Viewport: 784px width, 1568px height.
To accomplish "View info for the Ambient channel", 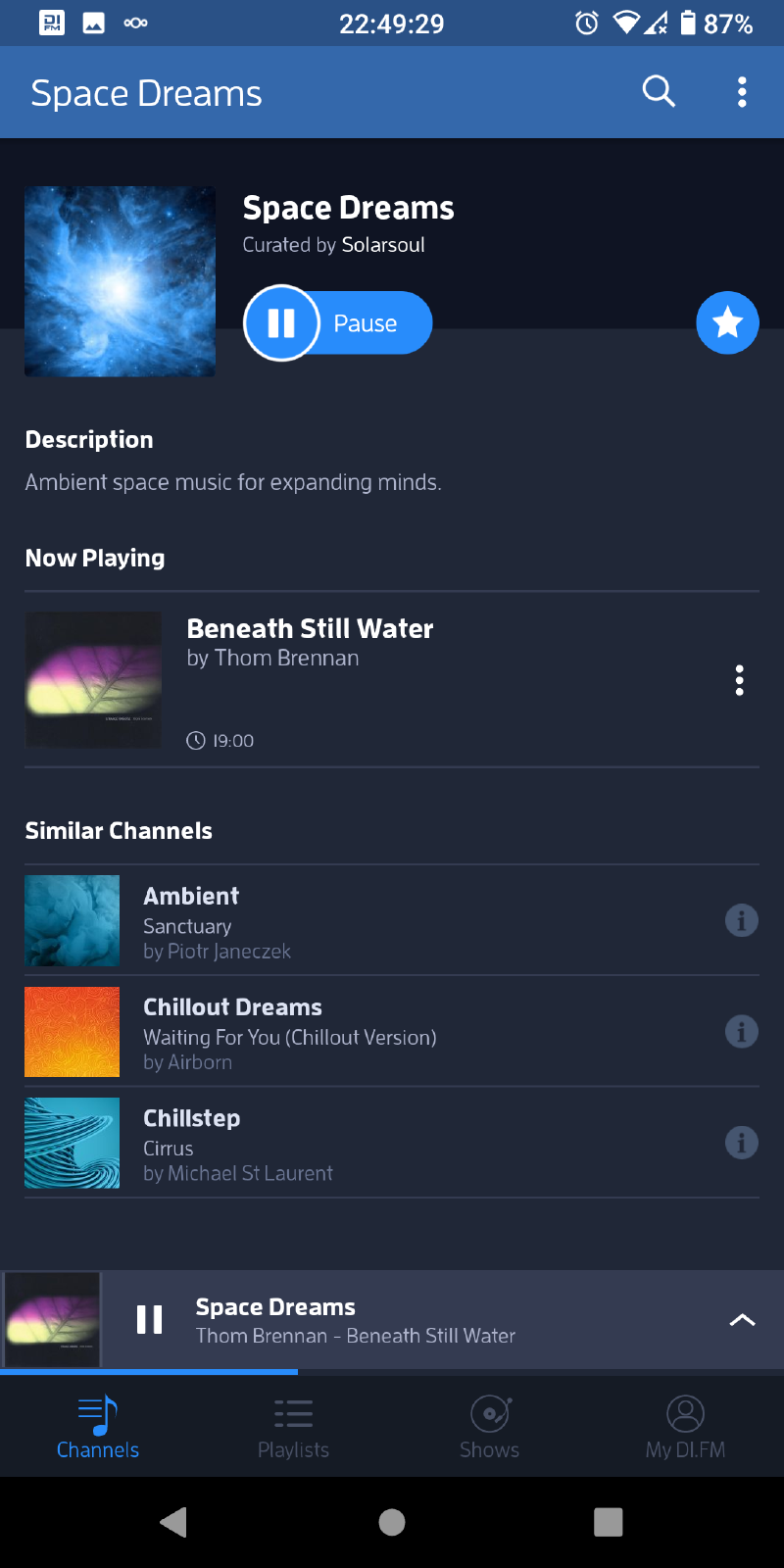I will (x=742, y=920).
